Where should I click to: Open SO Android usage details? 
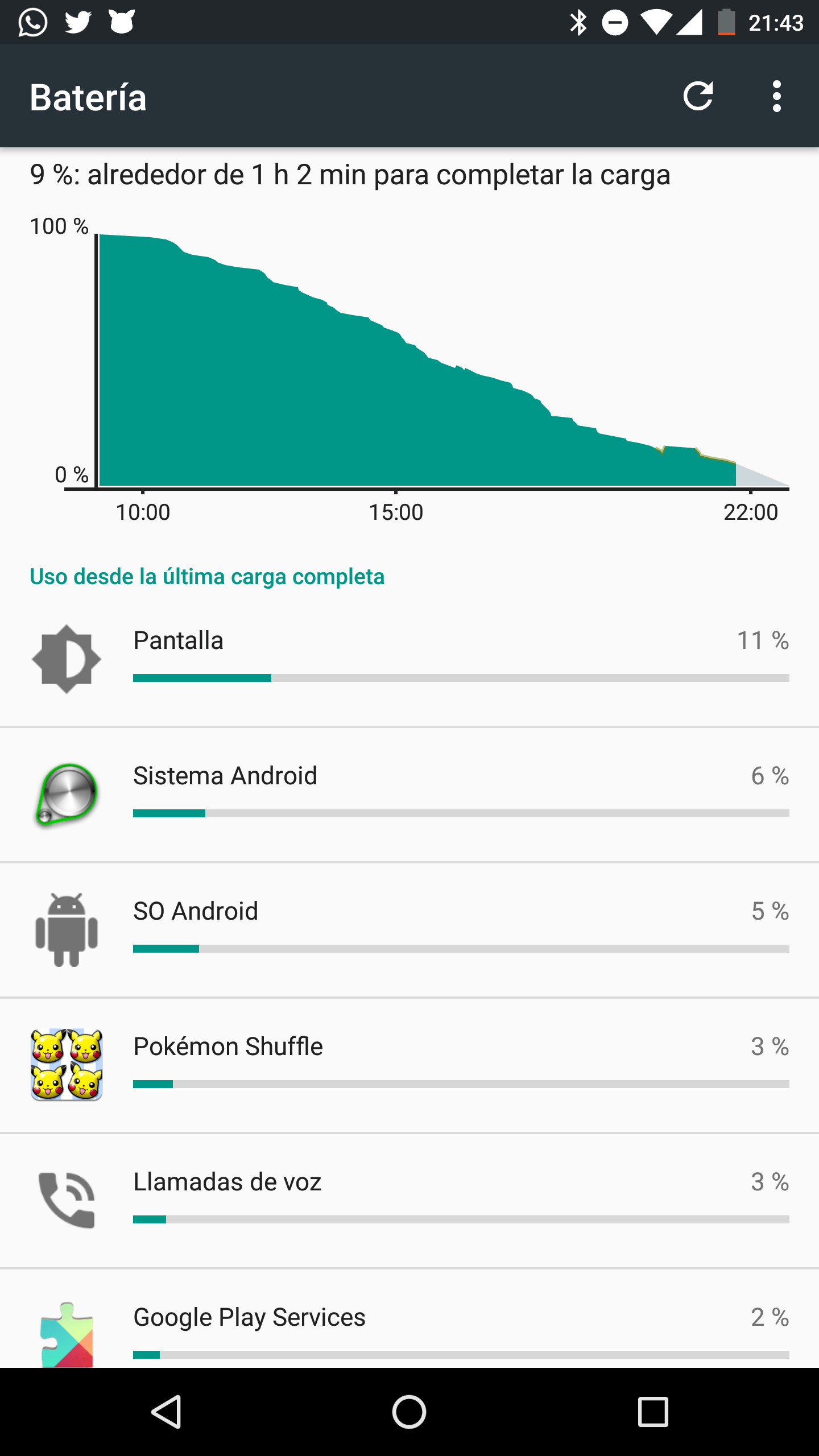pos(409,929)
